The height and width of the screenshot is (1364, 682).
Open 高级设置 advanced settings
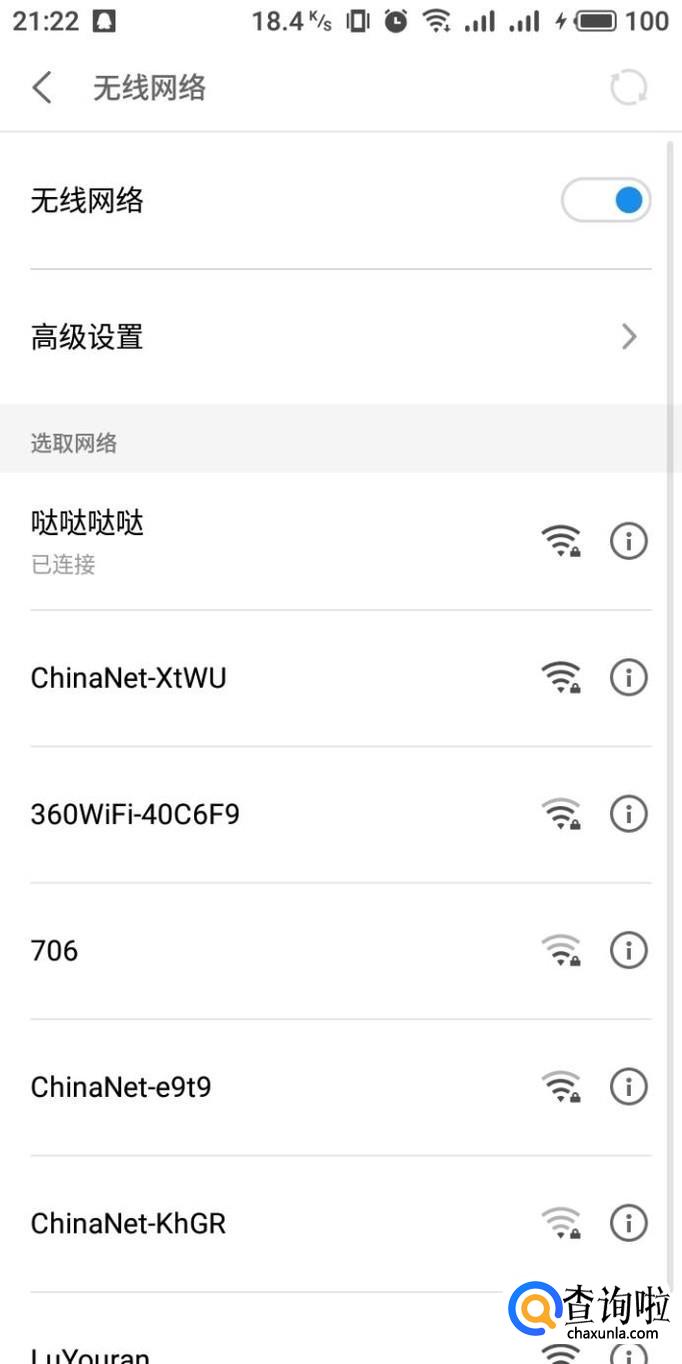tap(340, 337)
